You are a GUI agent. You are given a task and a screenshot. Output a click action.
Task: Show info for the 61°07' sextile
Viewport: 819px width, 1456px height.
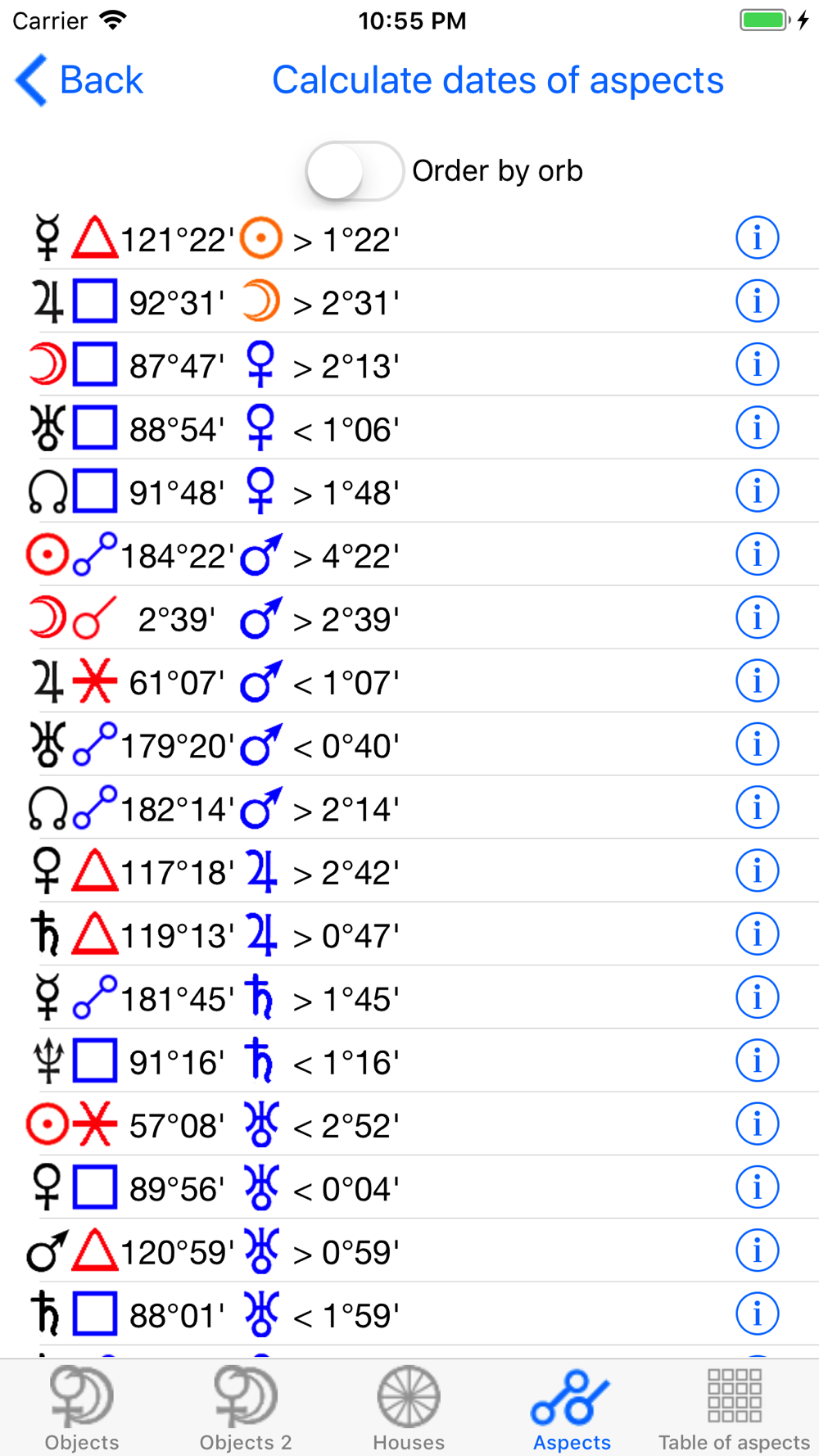(757, 681)
